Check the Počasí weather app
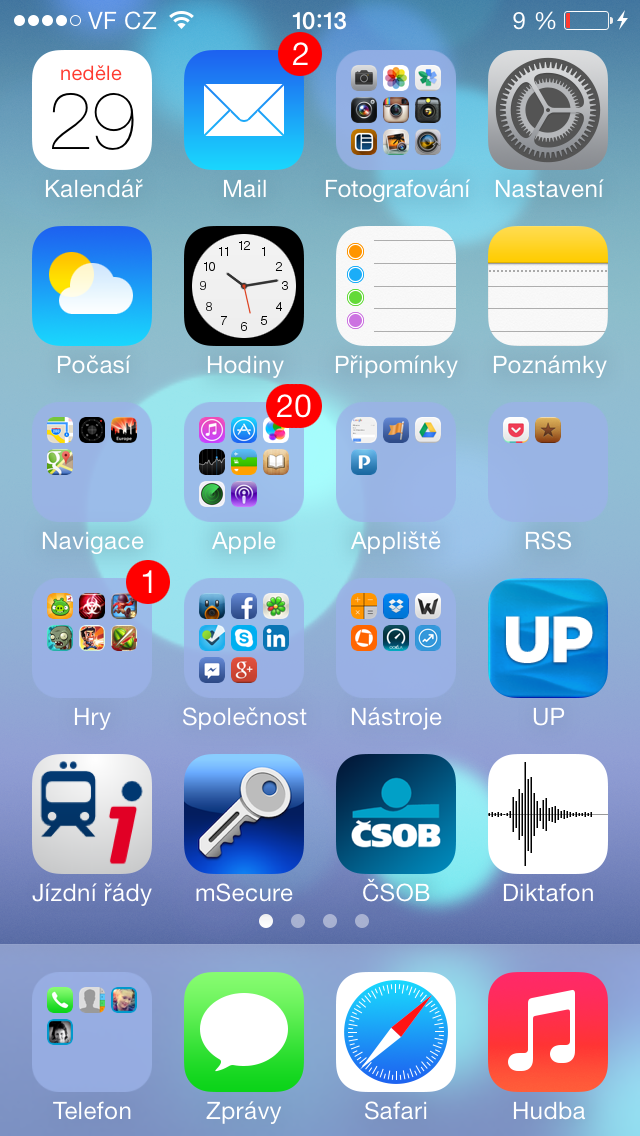The width and height of the screenshot is (640, 1136). click(x=92, y=286)
